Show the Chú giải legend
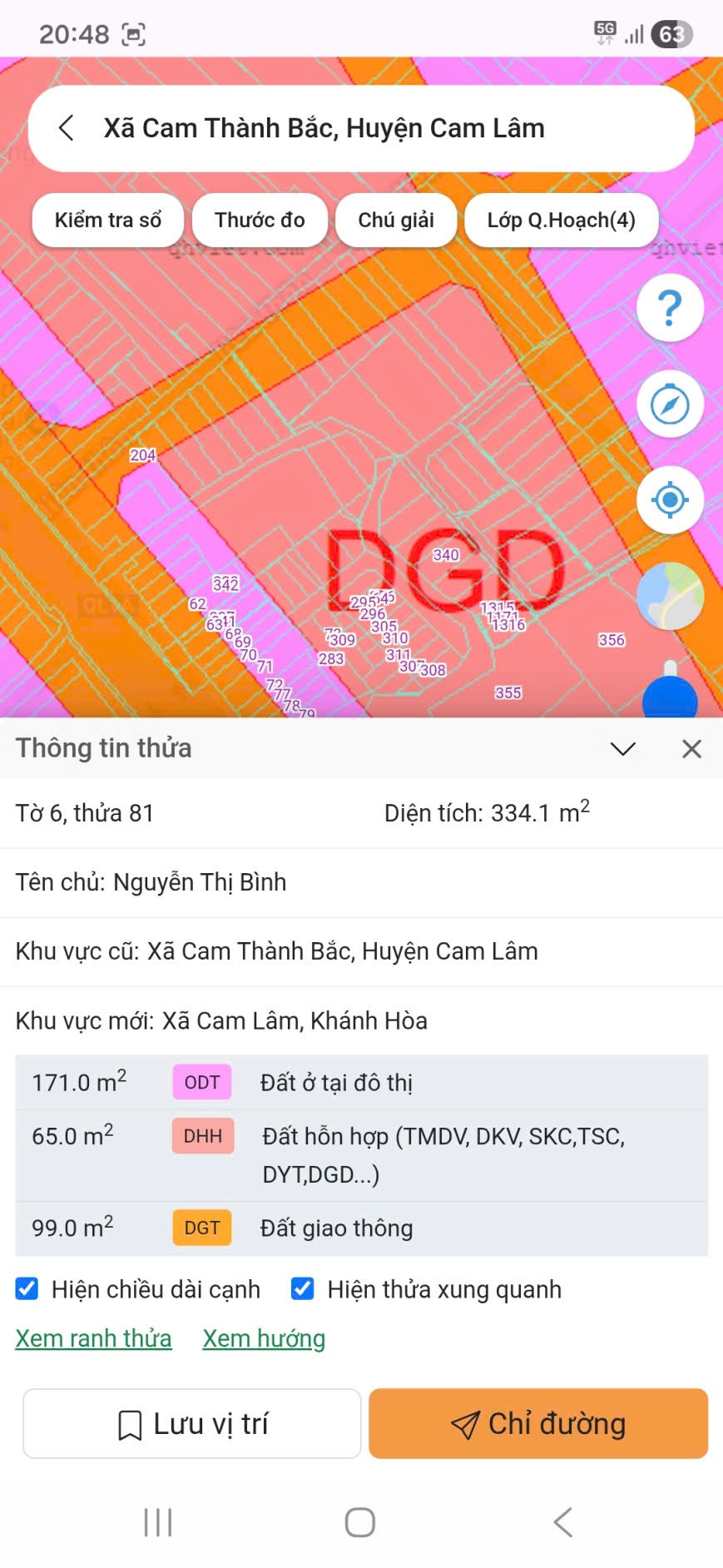 click(x=396, y=220)
